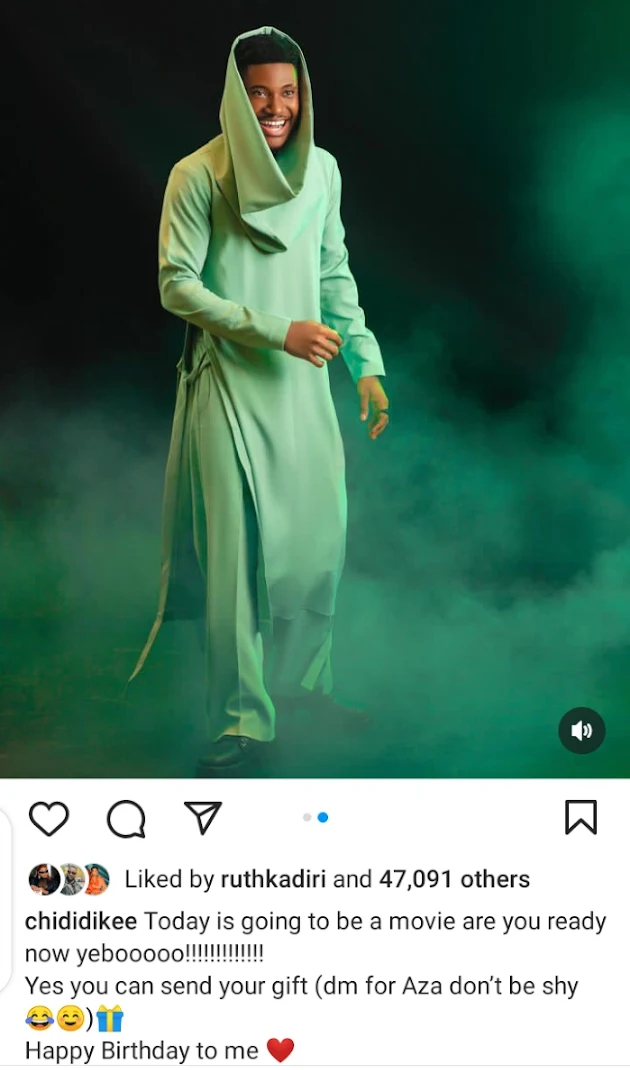Image resolution: width=630 pixels, height=1070 pixels.
Task: View the 47,091 others who liked
Action: click(454, 880)
